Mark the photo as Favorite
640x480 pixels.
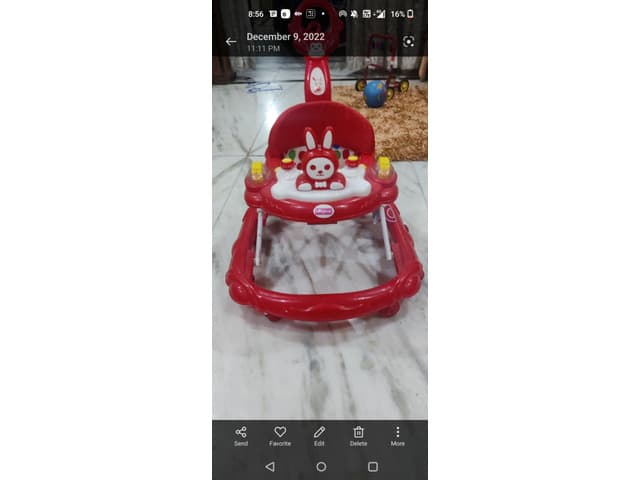(x=280, y=436)
